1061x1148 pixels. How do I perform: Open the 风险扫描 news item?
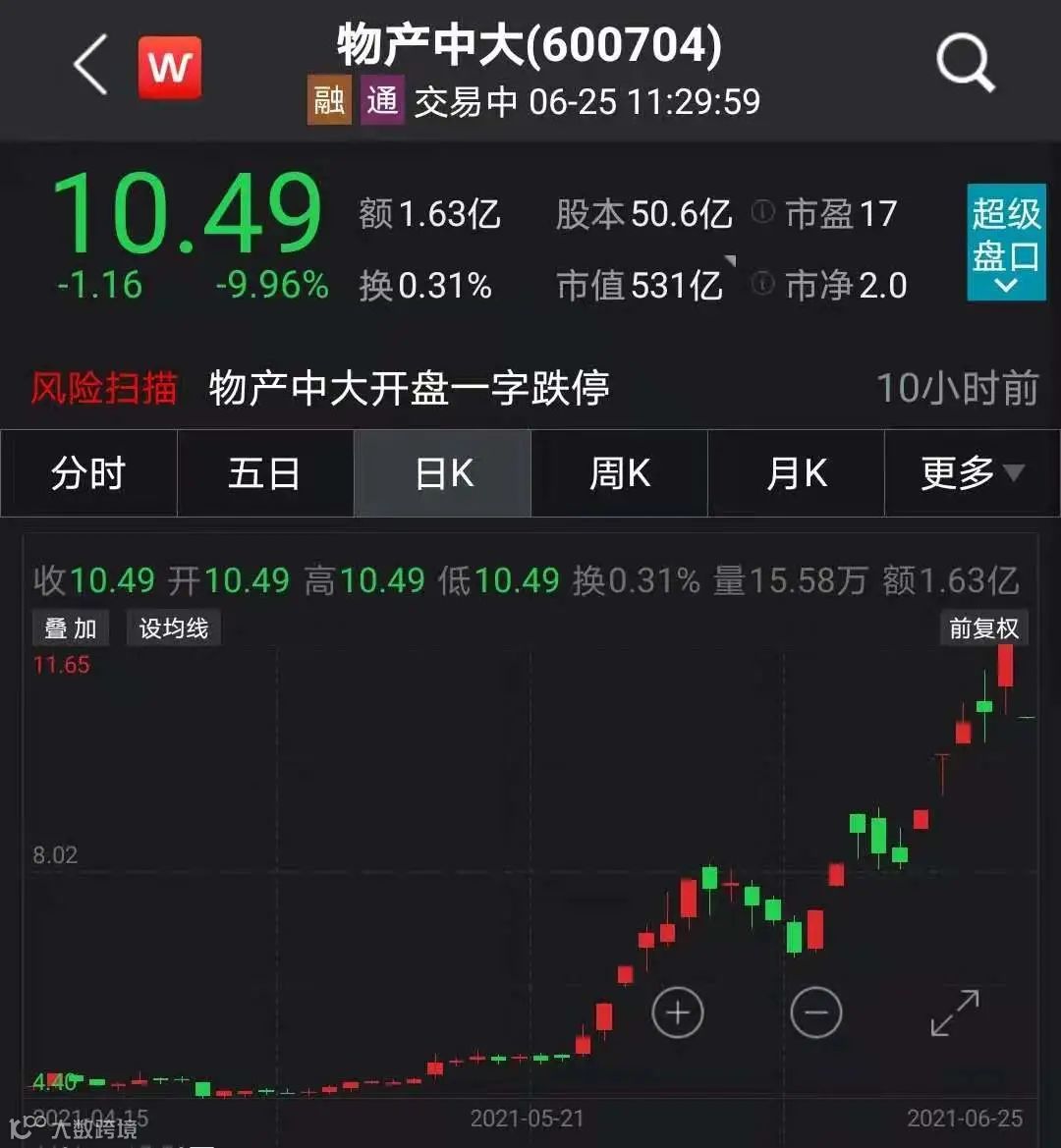pos(409,388)
